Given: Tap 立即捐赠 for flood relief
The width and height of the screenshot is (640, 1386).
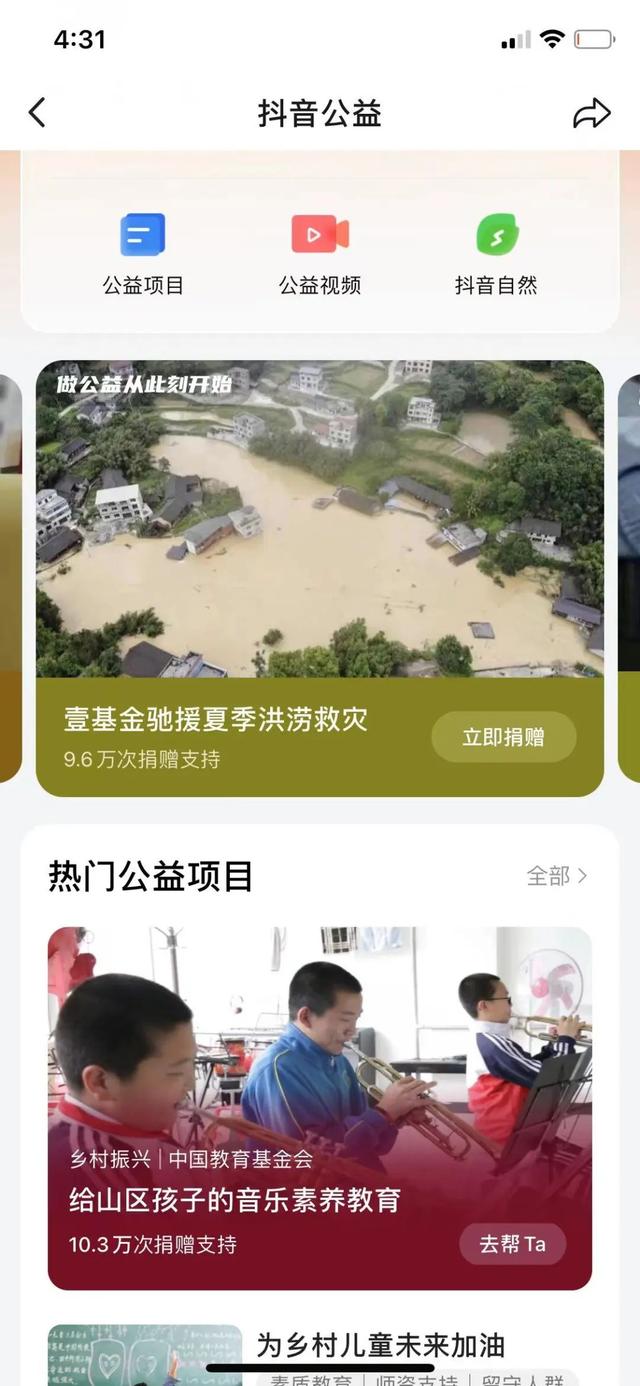Looking at the screenshot, I should [503, 737].
